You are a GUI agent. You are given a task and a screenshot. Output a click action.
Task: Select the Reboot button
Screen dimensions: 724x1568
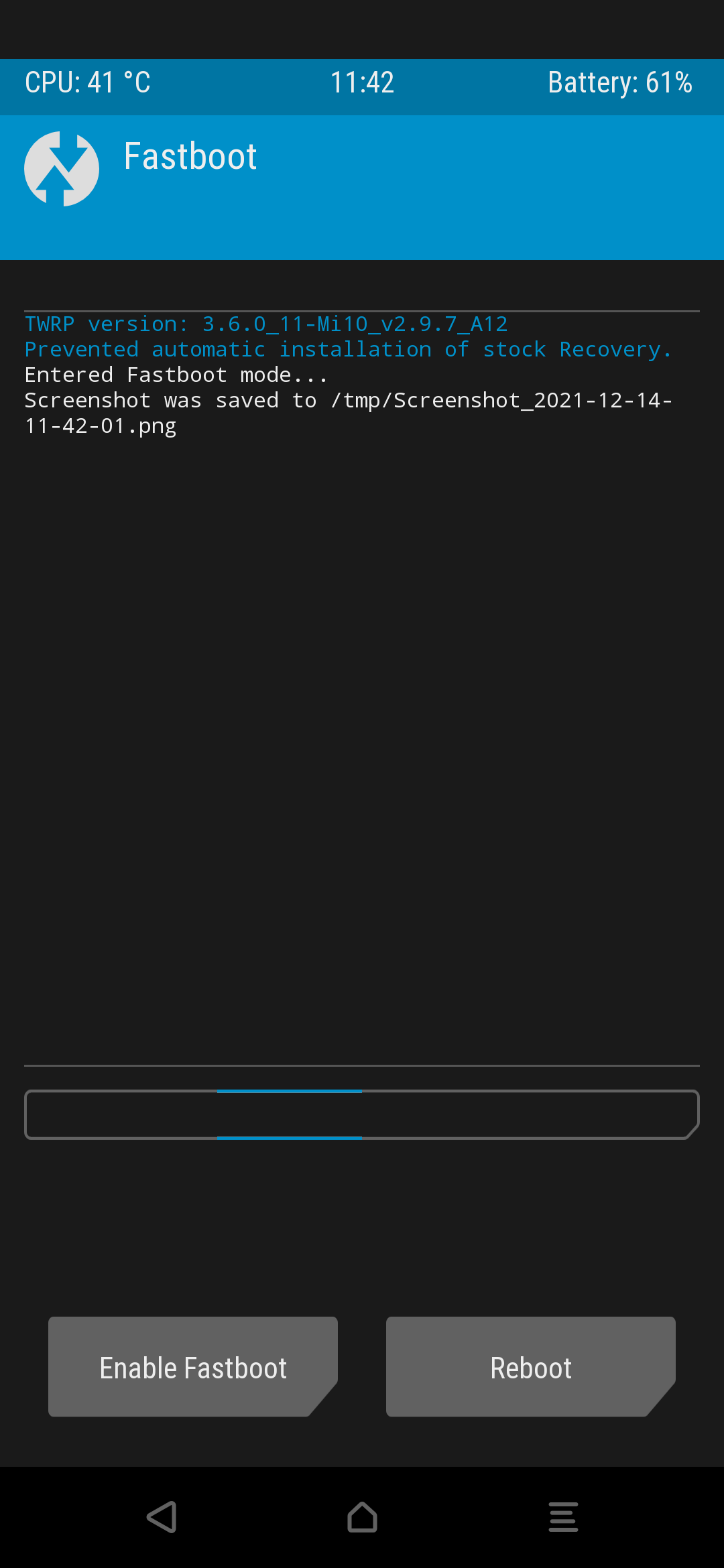tap(531, 1366)
